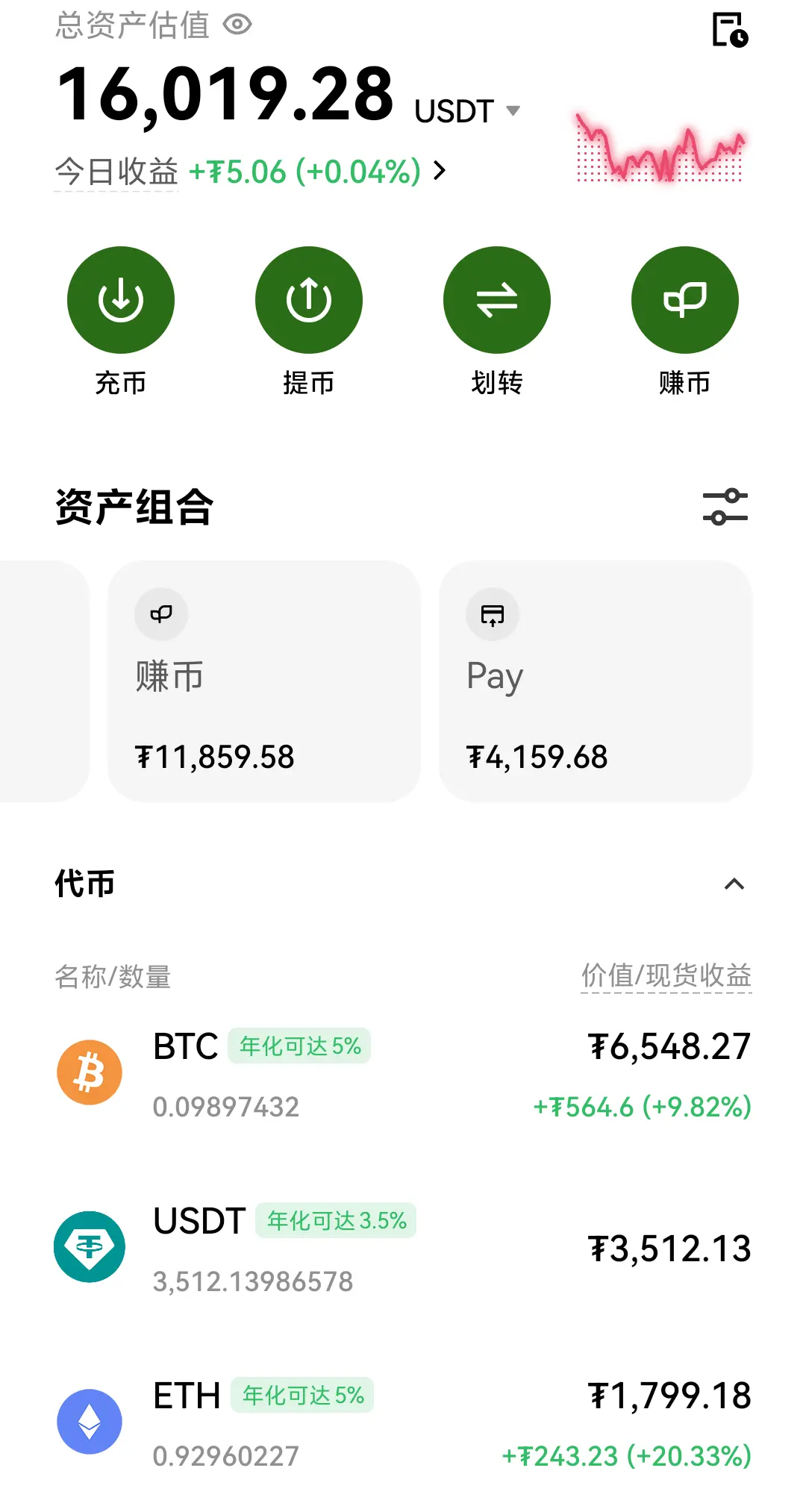Open the 赚币 portfolio card worth 11,859.58
The image size is (806, 1512).
coord(264,681)
